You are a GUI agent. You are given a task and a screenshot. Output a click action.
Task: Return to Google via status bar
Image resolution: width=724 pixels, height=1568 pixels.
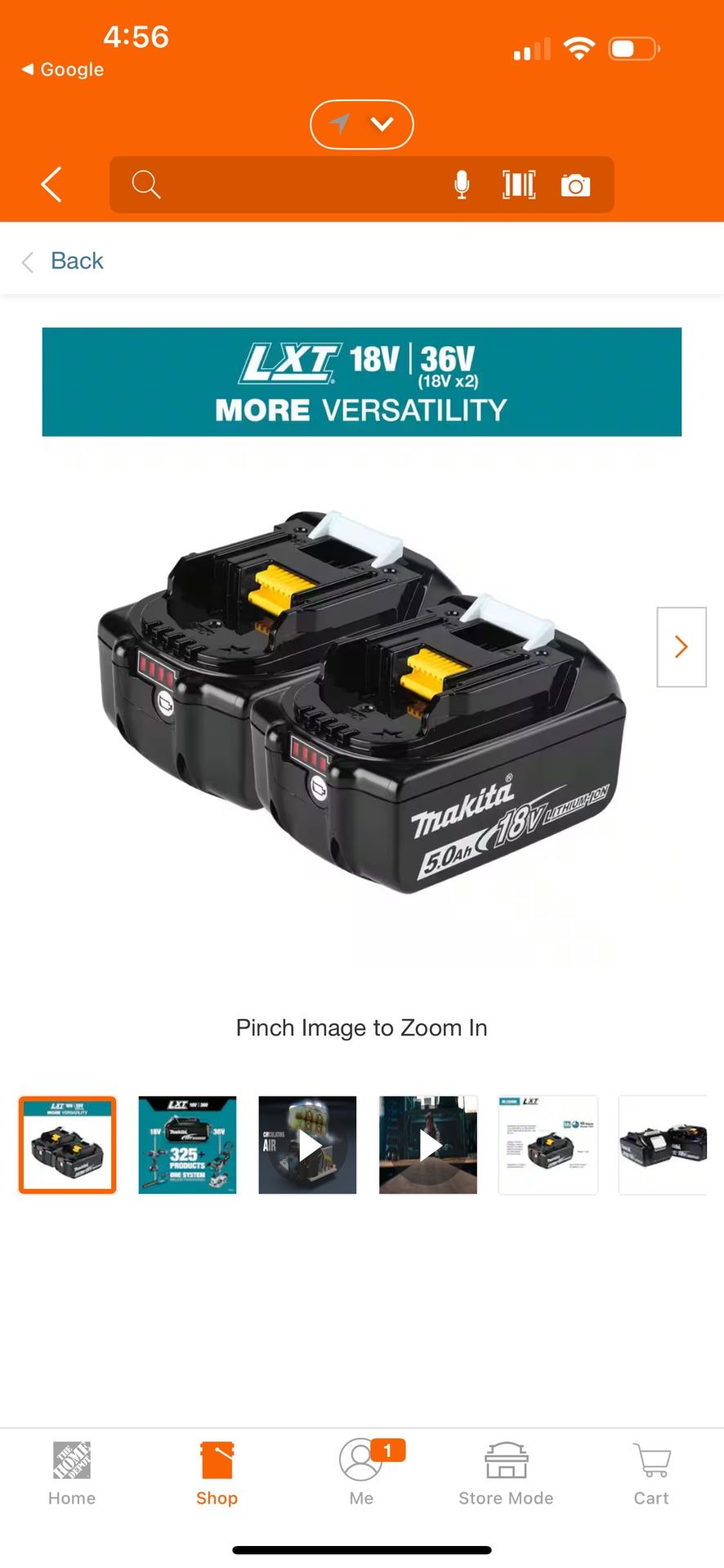(64, 69)
